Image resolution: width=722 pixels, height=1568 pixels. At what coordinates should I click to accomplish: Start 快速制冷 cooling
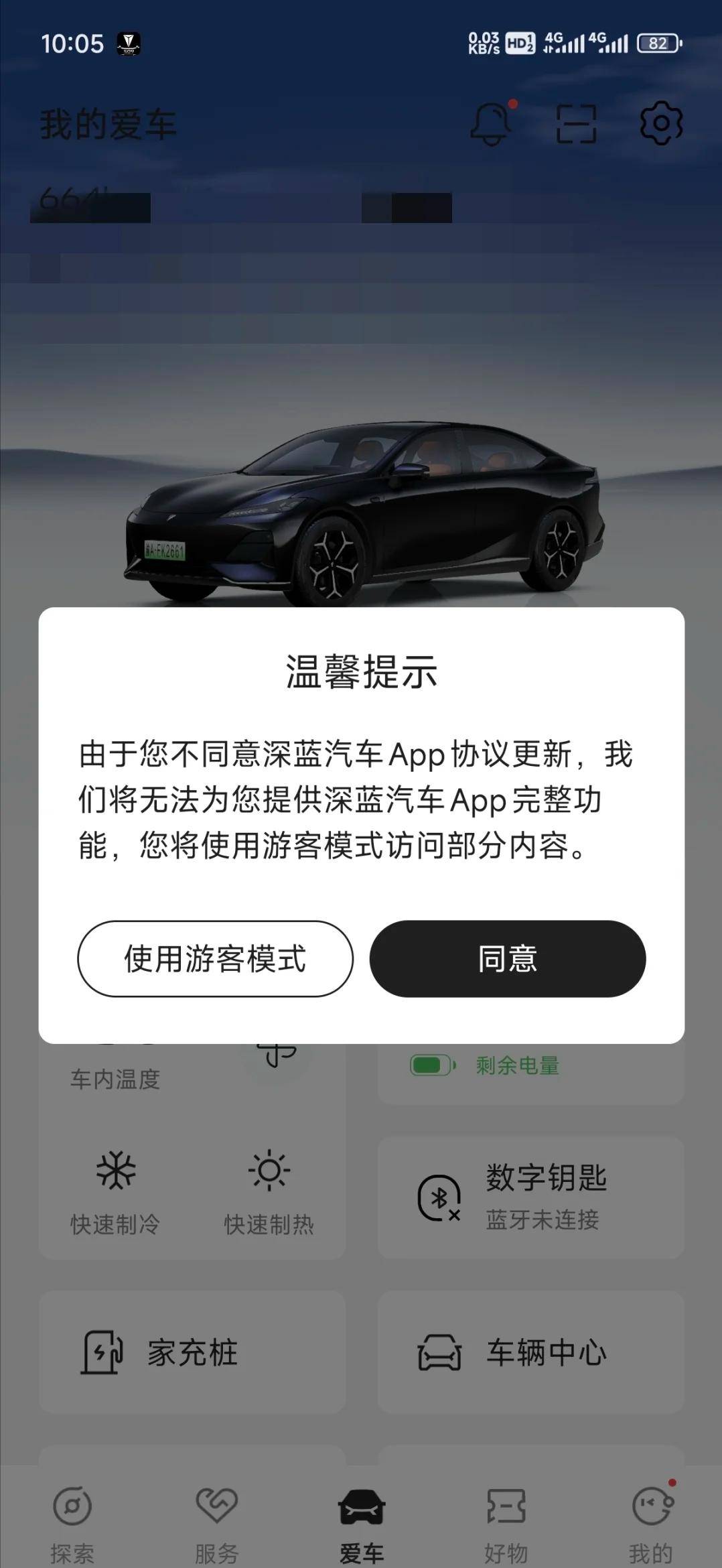[115, 1193]
